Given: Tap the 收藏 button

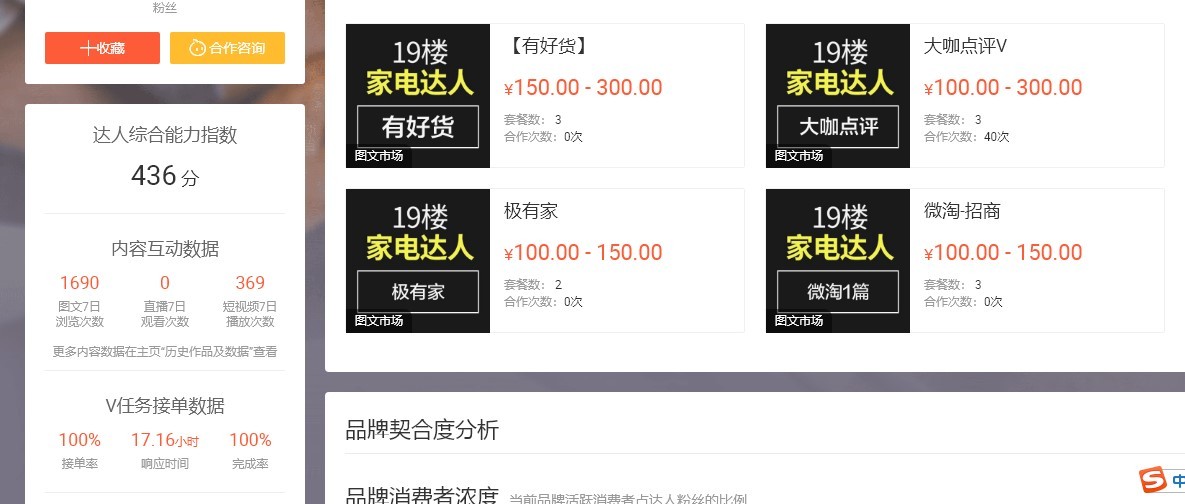Looking at the screenshot, I should point(102,48).
